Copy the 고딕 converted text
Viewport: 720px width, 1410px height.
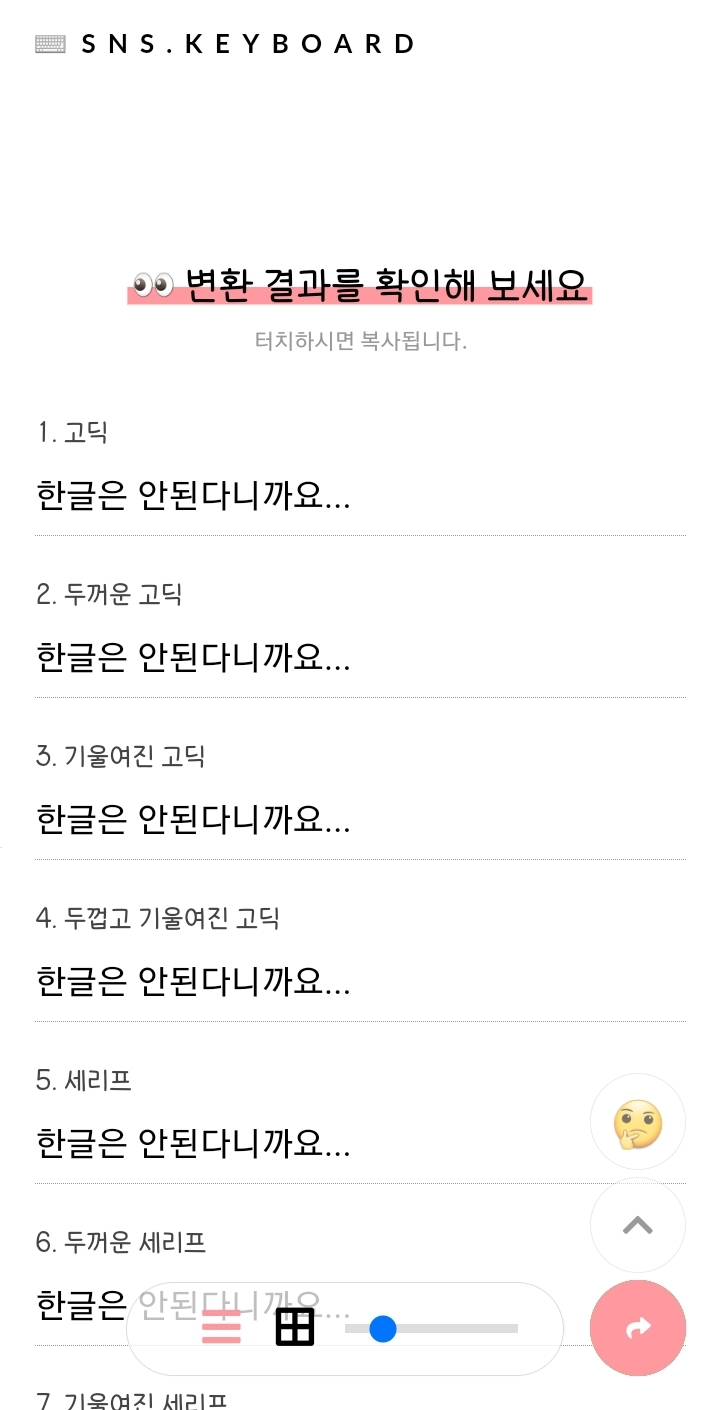click(193, 496)
